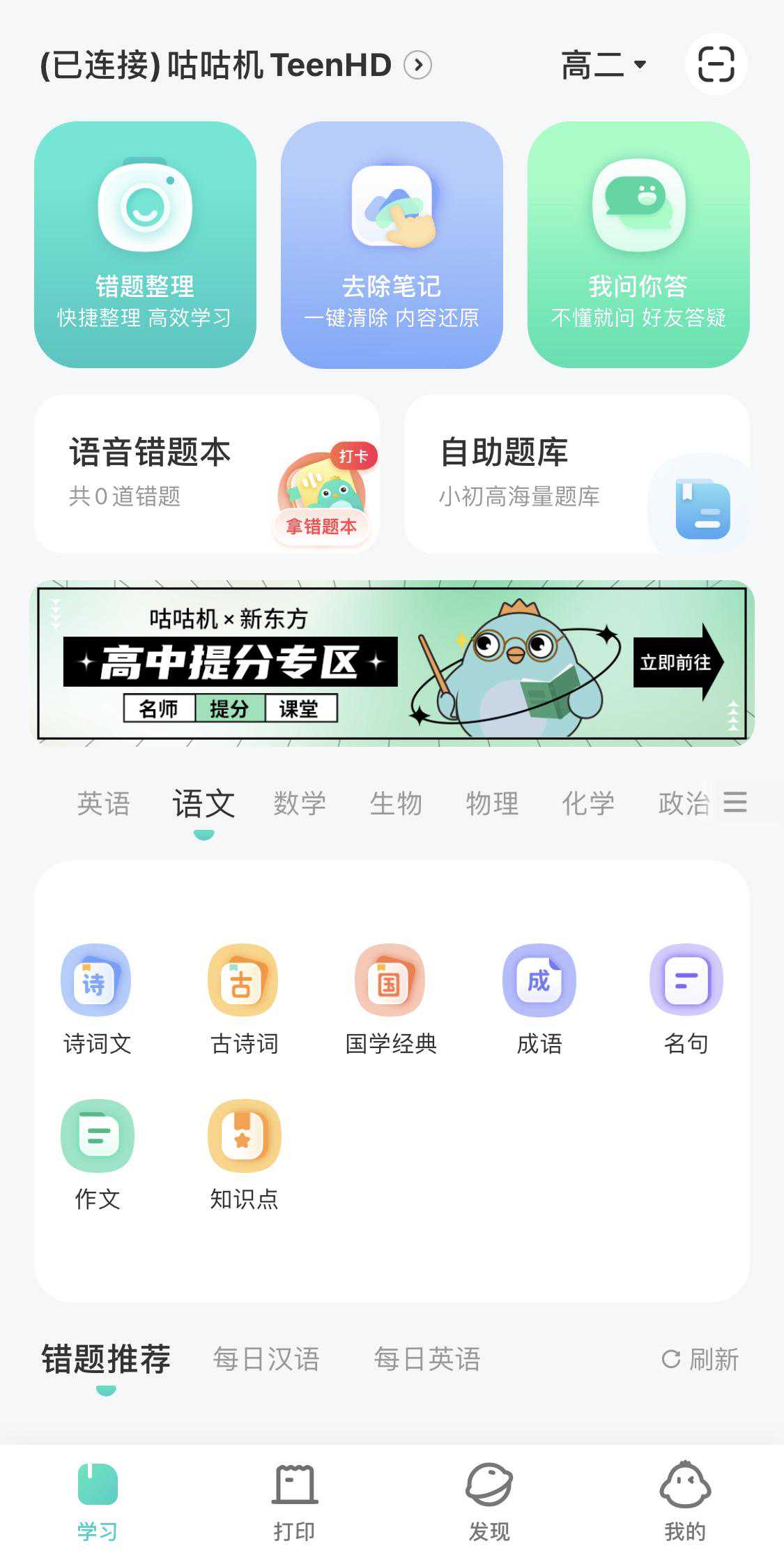Open 我问你答 card

coord(638,244)
